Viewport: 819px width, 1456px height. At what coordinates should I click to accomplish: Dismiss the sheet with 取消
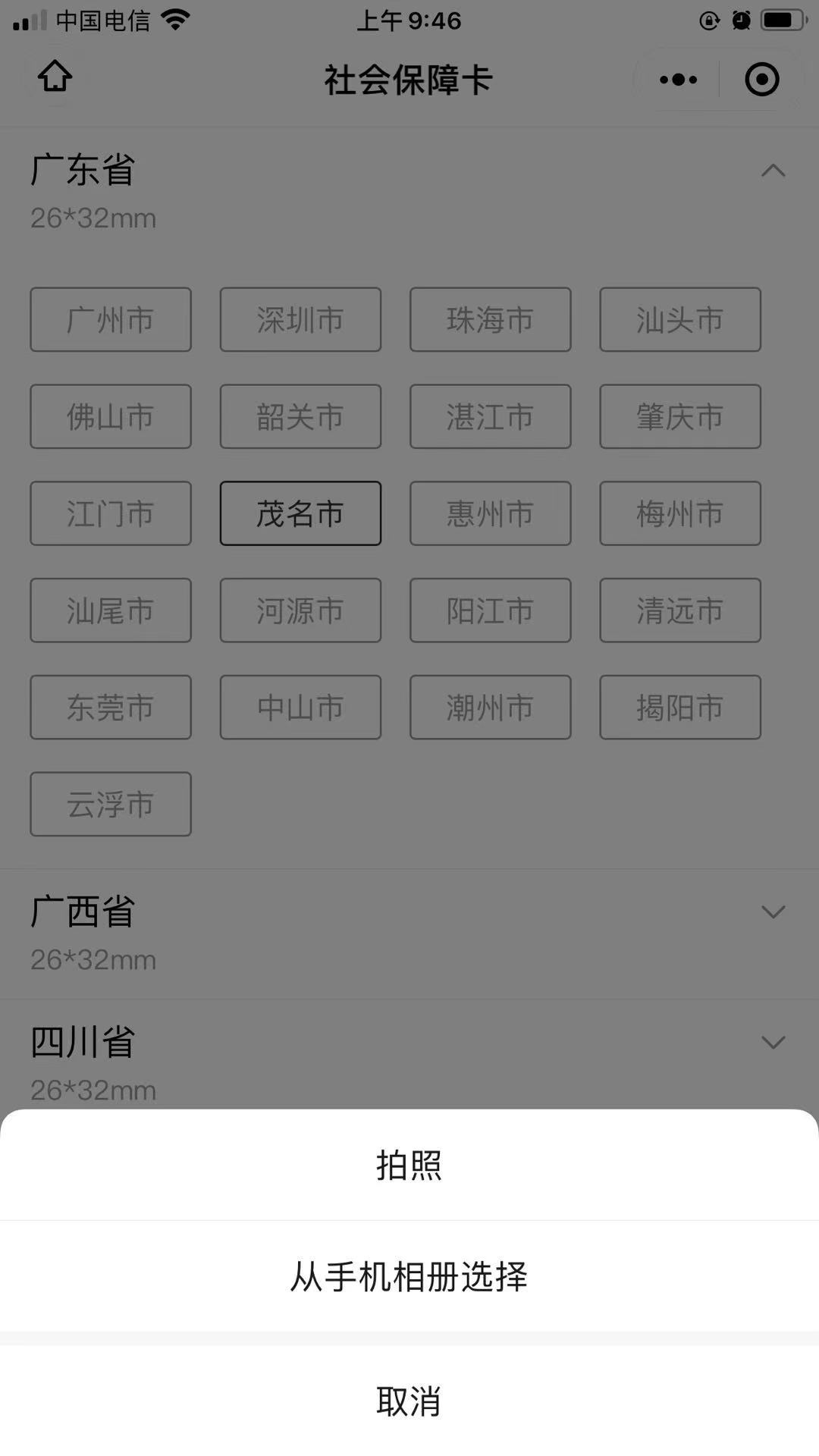coord(409,1401)
